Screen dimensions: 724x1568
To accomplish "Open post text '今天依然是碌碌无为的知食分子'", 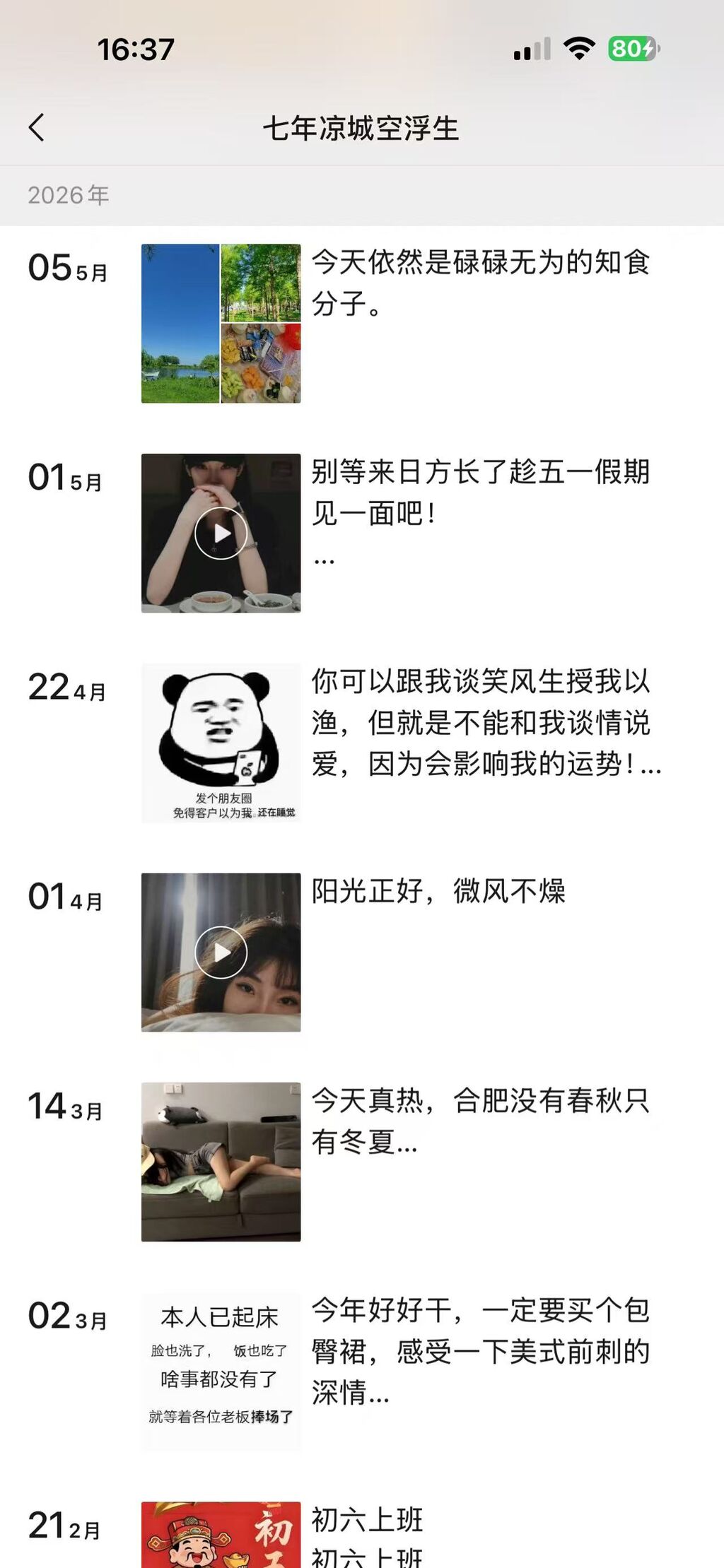I will [x=481, y=283].
